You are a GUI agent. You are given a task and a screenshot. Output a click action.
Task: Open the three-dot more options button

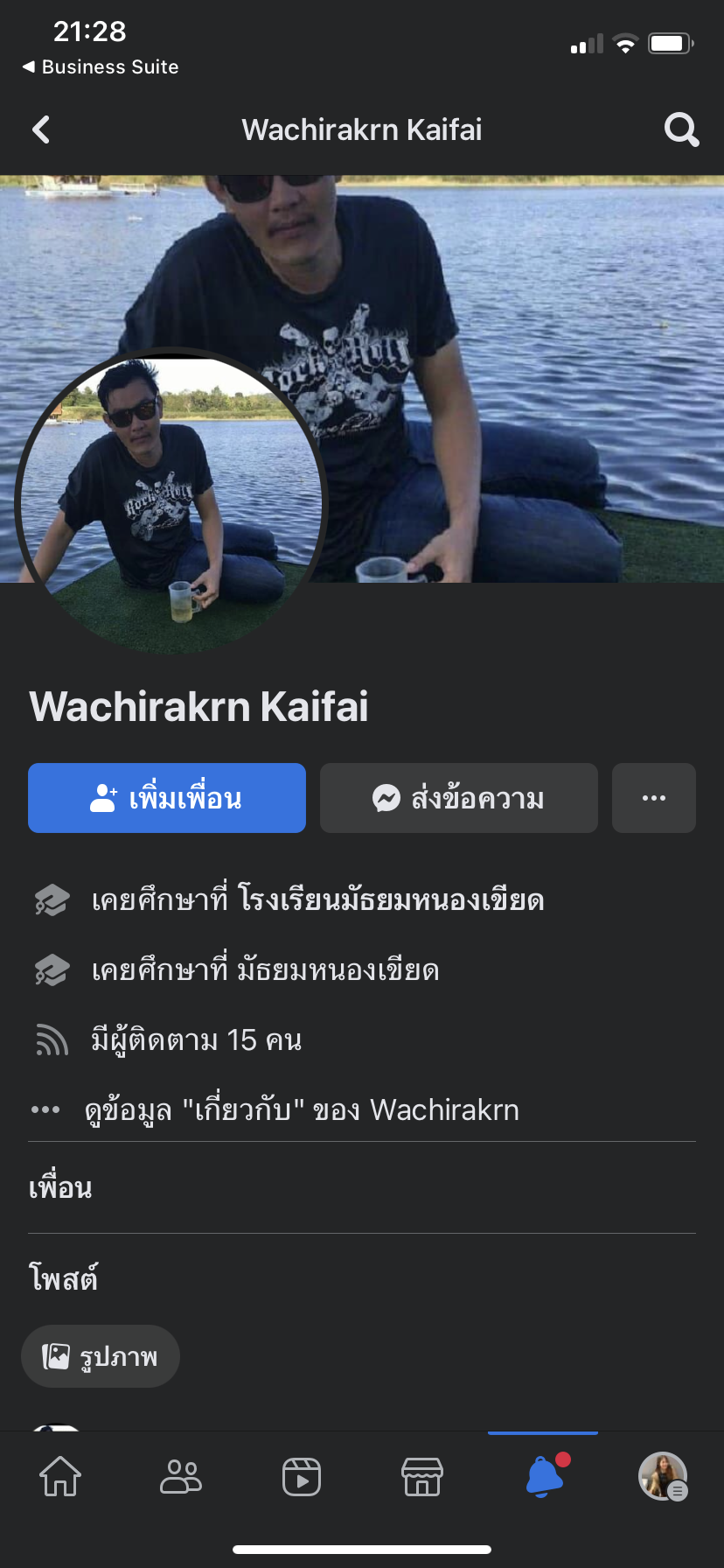coord(654,798)
